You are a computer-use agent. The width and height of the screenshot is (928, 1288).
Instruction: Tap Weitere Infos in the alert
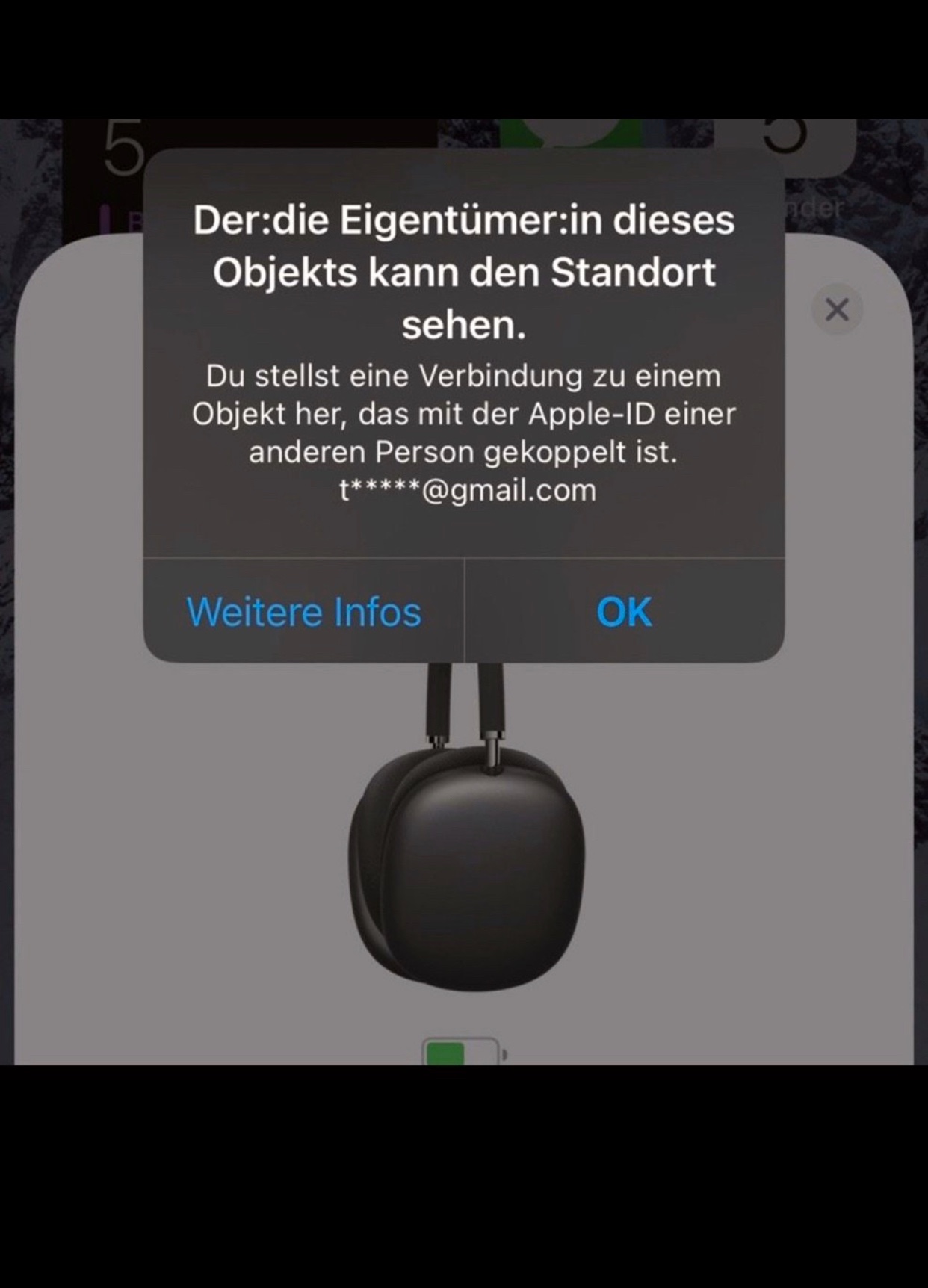(303, 612)
